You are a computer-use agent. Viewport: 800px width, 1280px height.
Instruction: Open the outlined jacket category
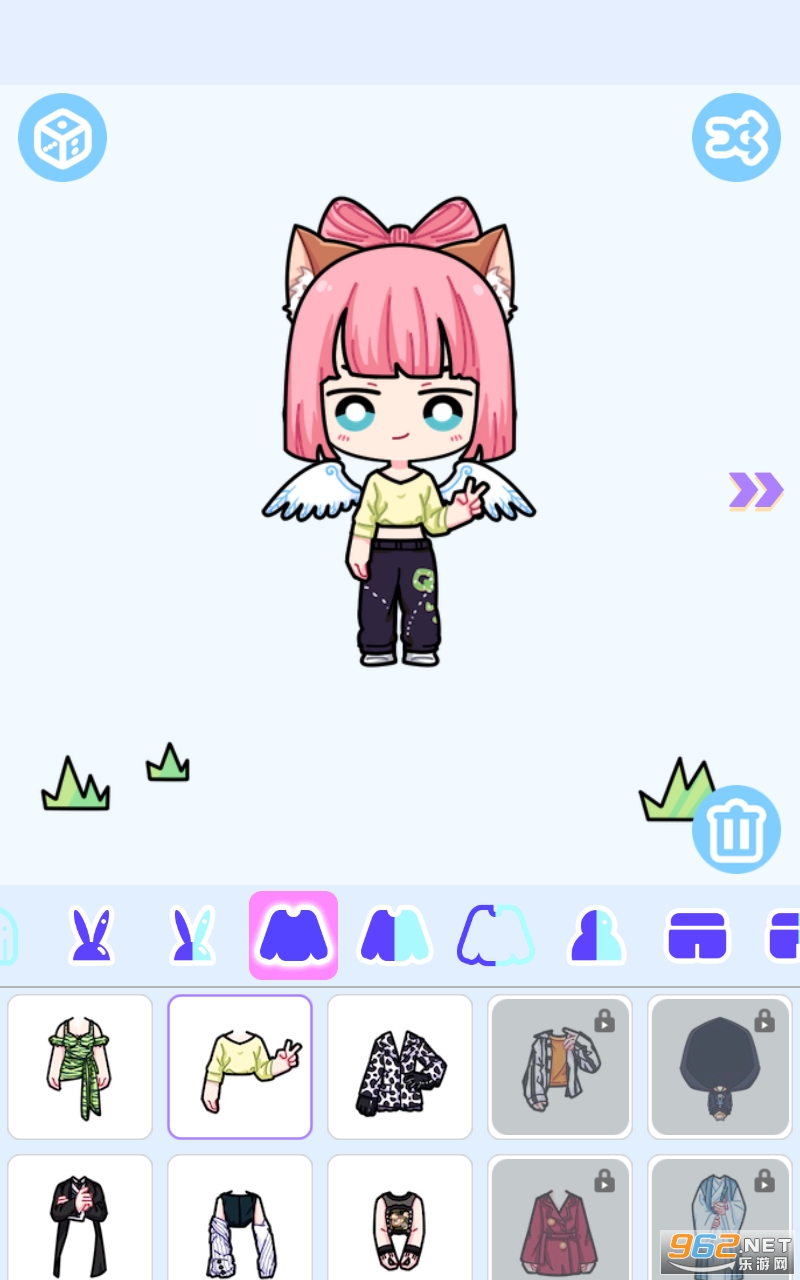point(495,935)
